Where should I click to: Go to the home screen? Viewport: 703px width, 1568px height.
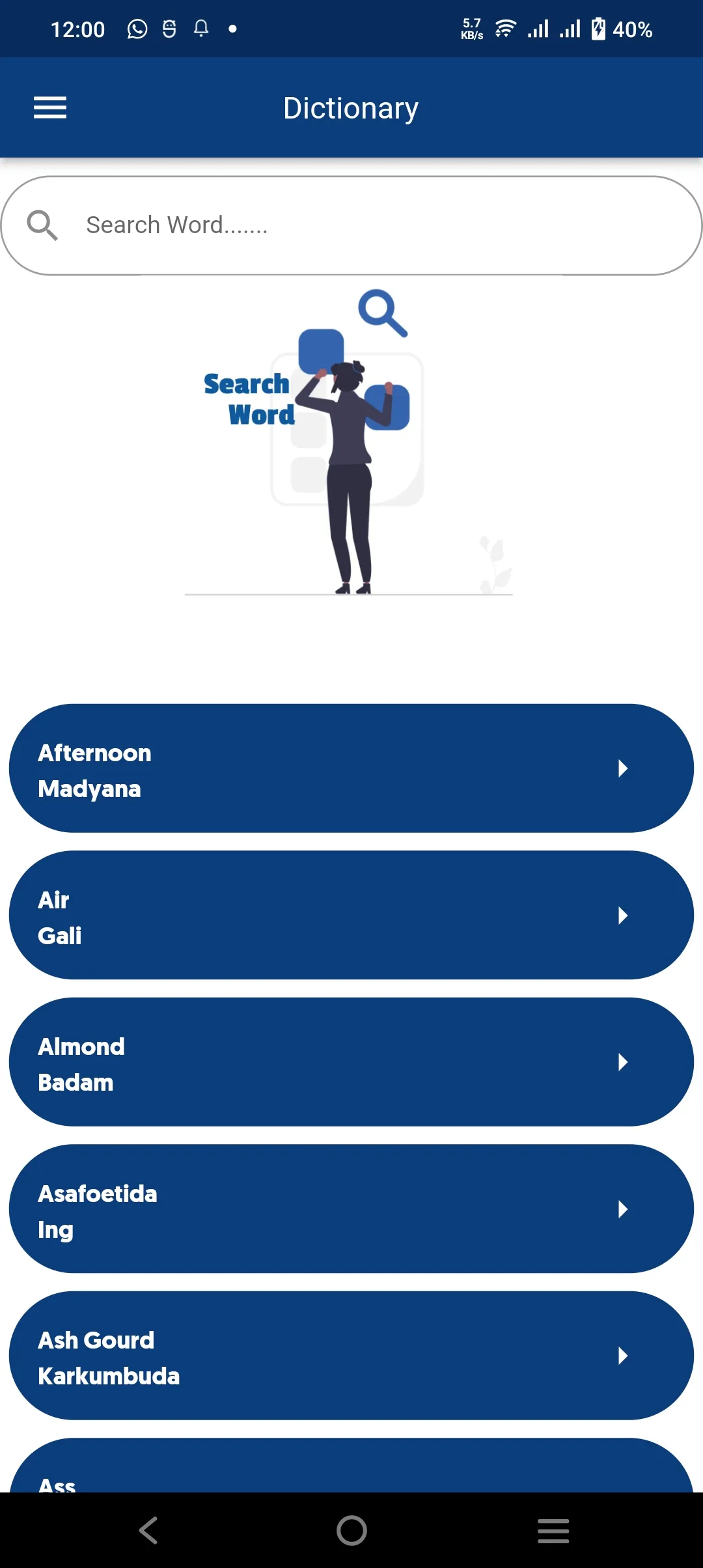[x=351, y=1530]
